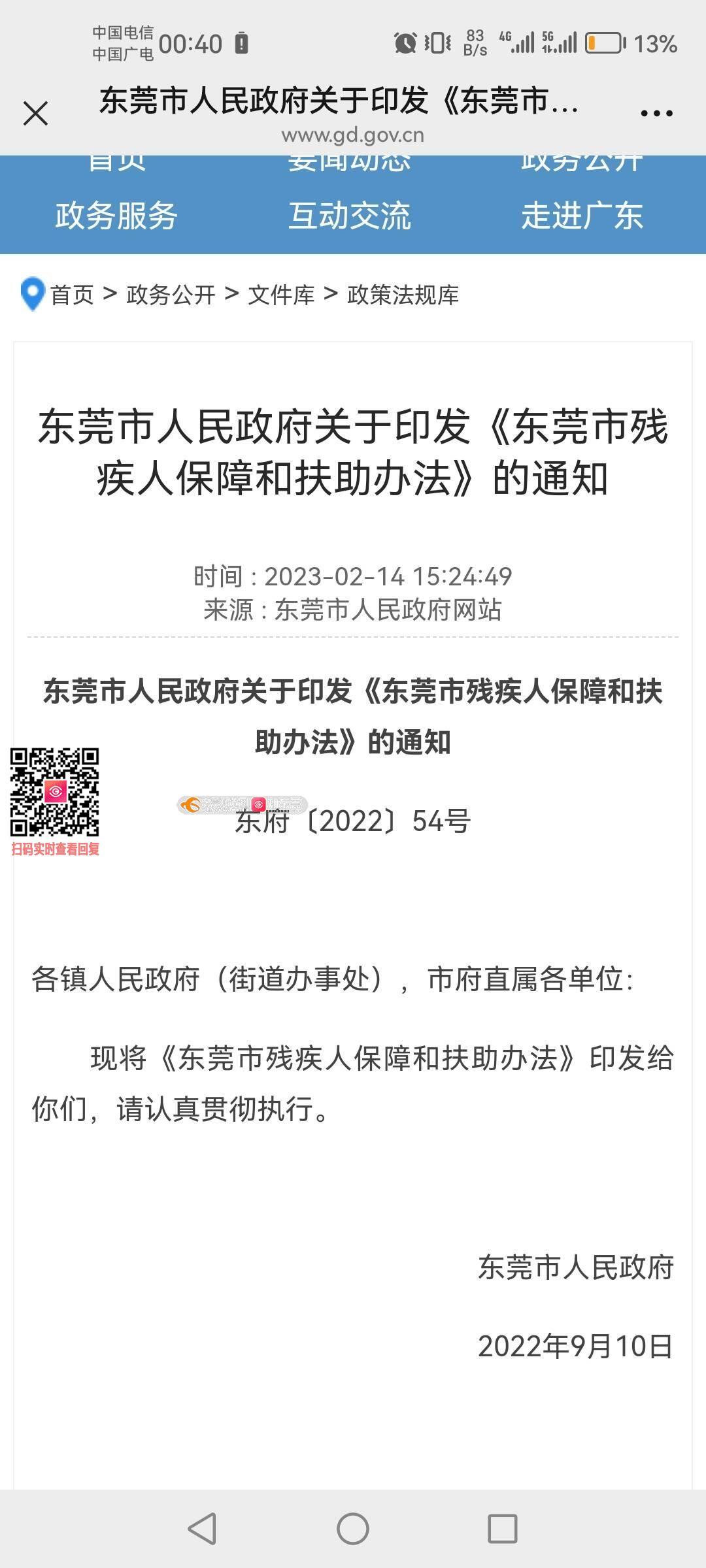This screenshot has height=1568, width=706.
Task: Go to the system home screen
Action: pos(353,1529)
